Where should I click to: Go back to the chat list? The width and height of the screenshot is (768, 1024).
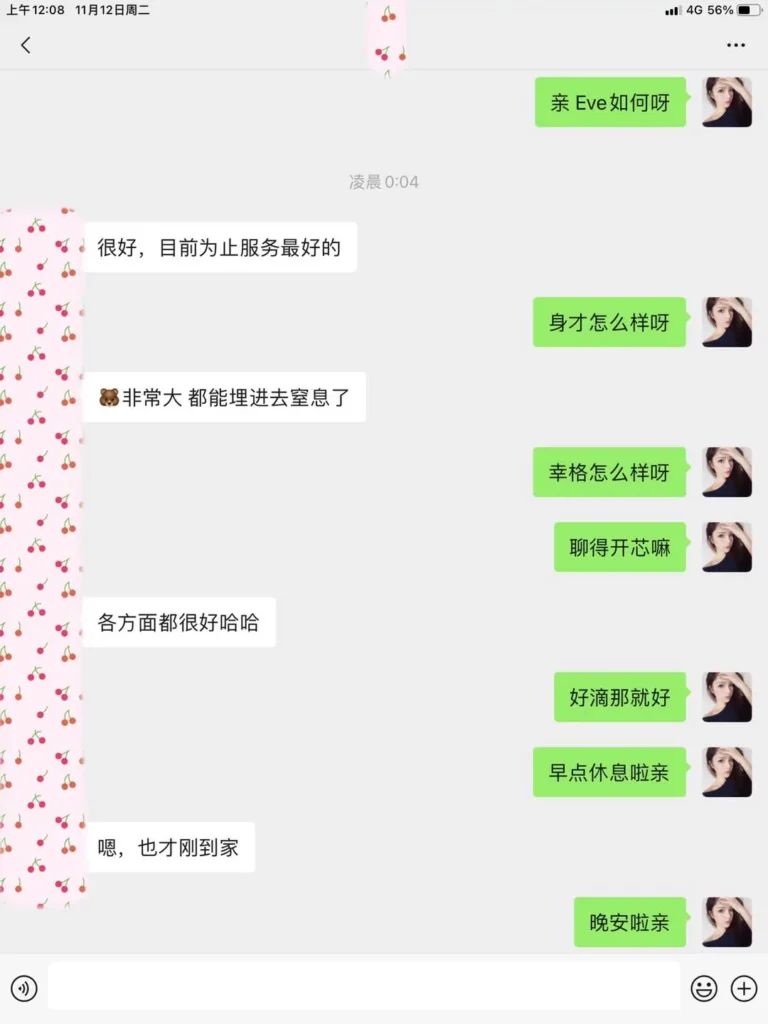click(x=26, y=45)
